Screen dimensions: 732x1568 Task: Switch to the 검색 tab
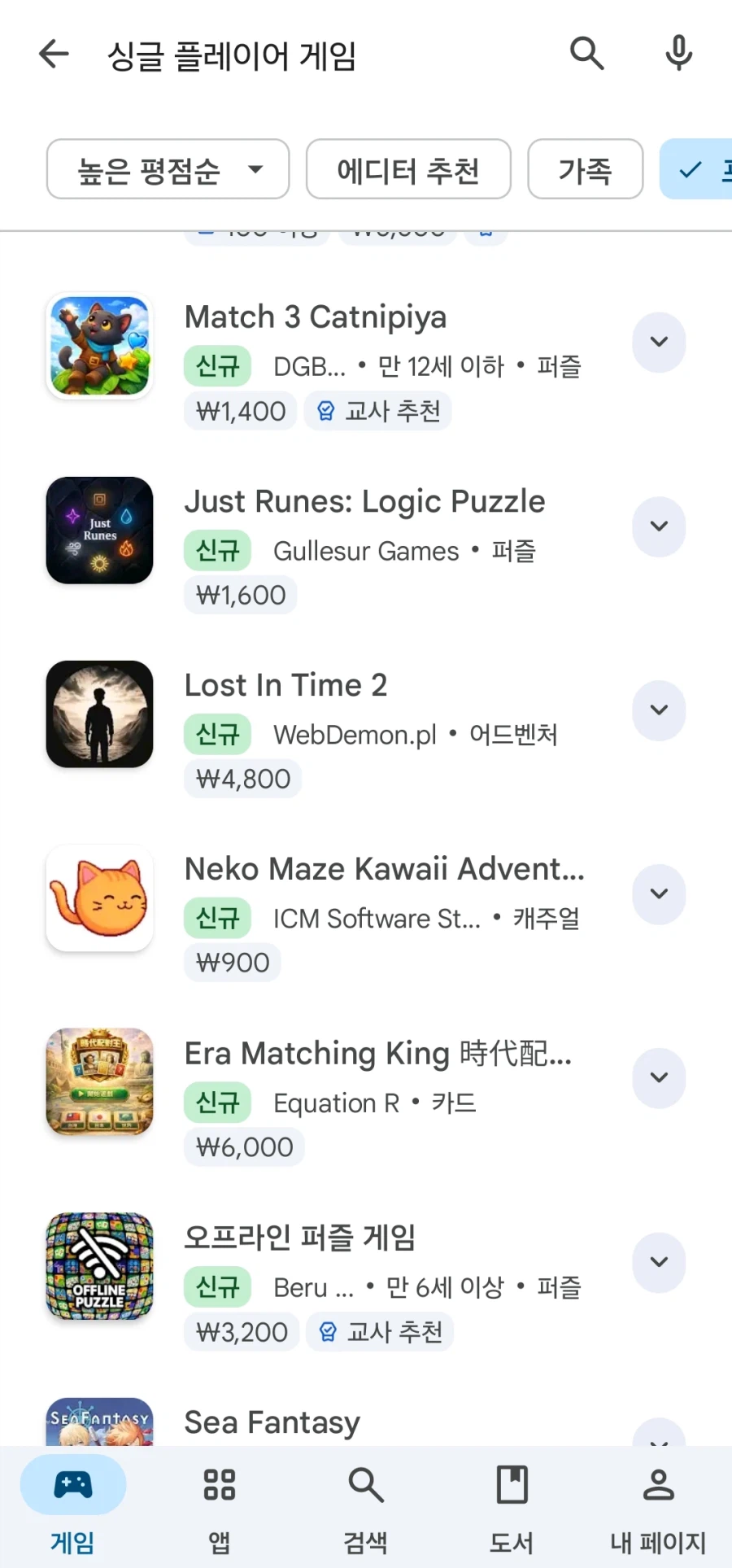pyautogui.click(x=365, y=1505)
